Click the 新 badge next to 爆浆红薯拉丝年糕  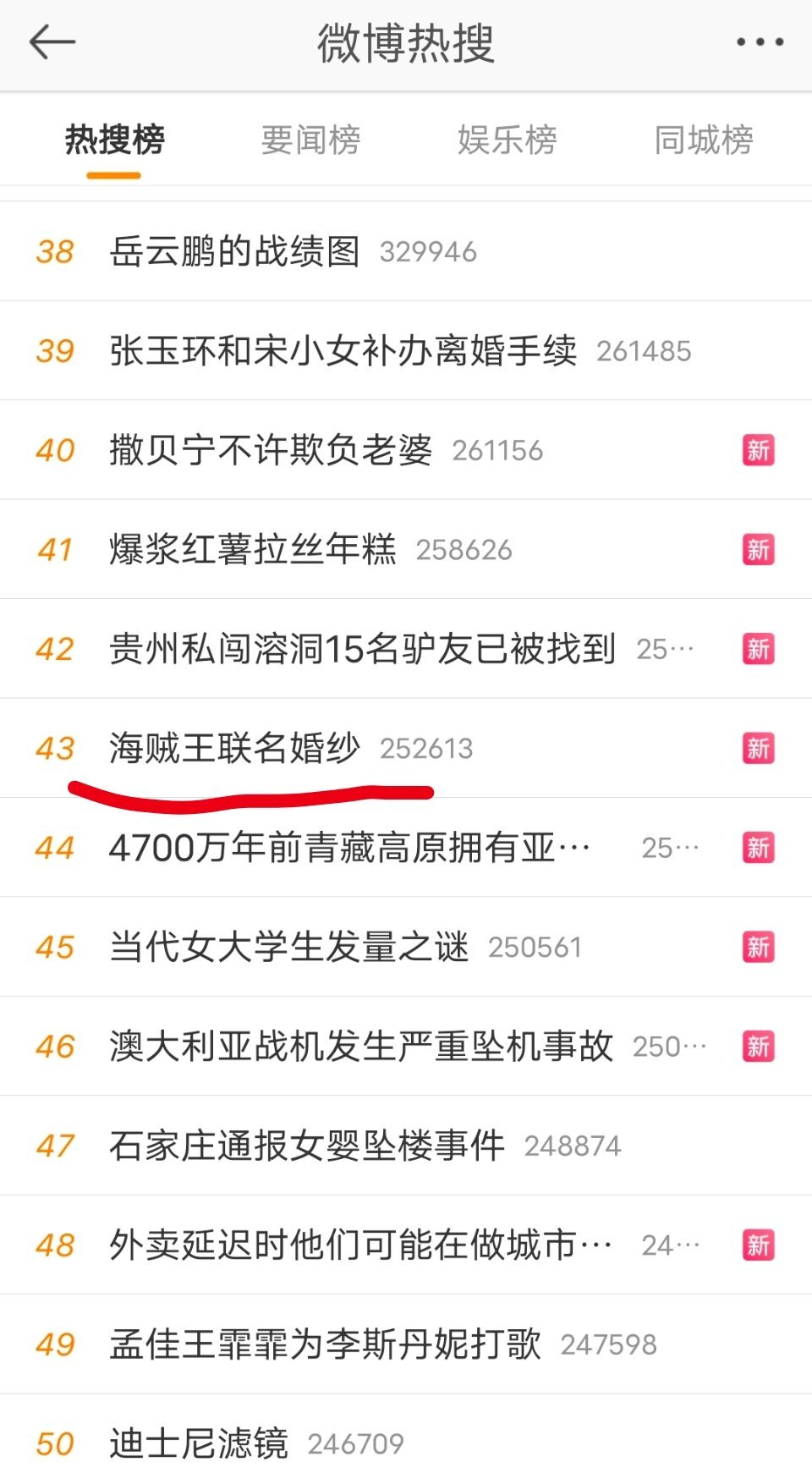click(x=759, y=550)
